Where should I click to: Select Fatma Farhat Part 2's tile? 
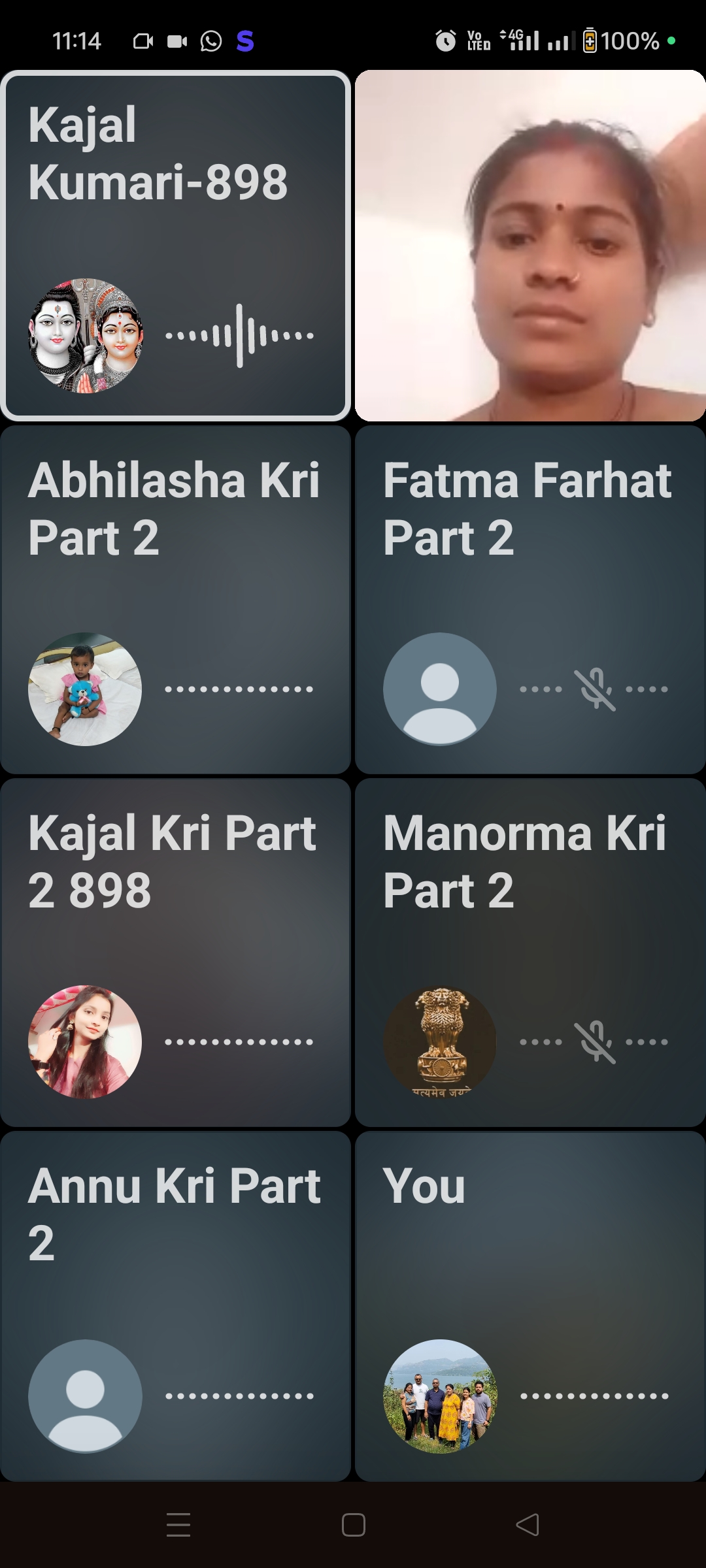pos(530,600)
